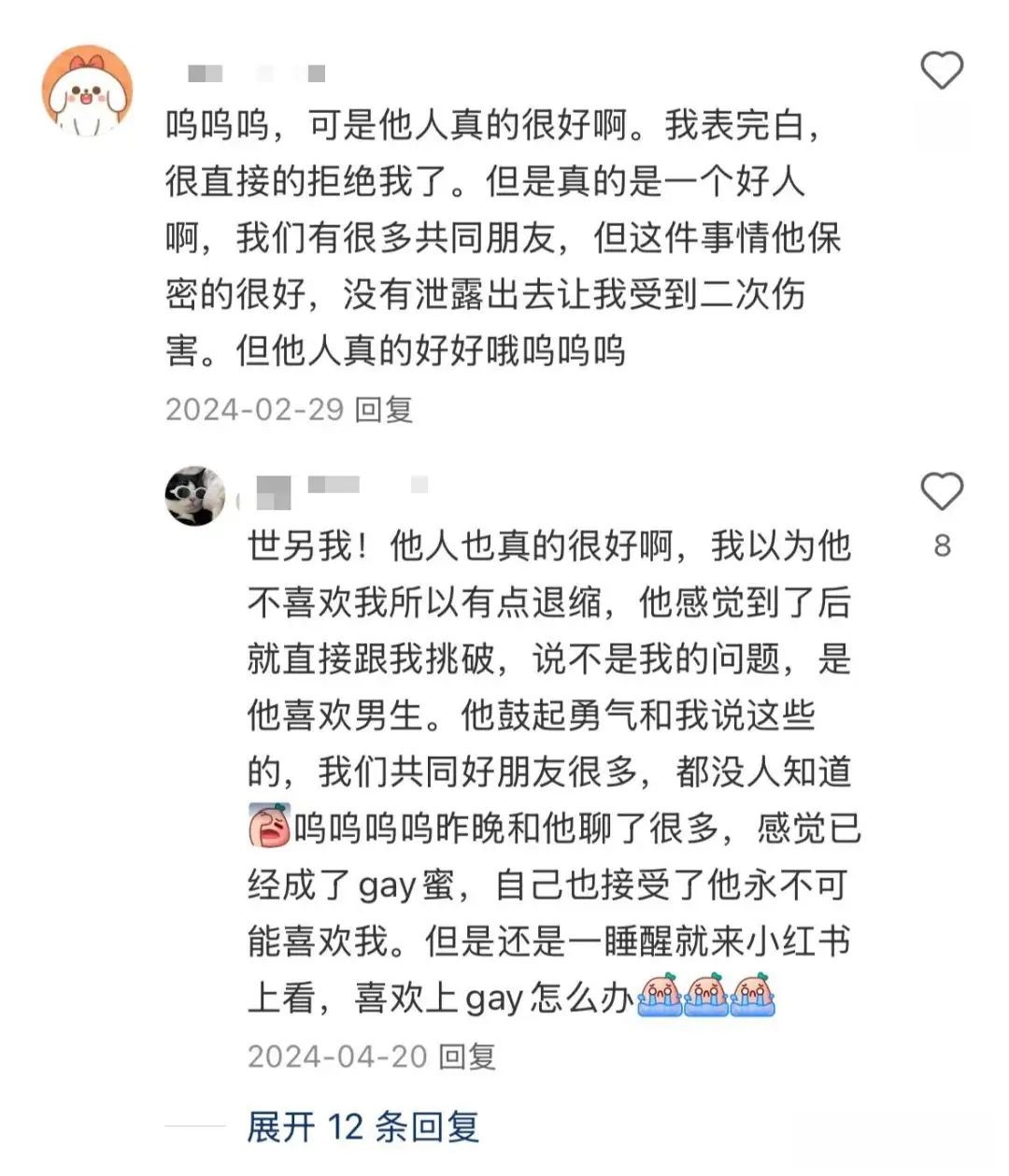
Task: Like the comment dated 2024-02-29
Action: 941,71
